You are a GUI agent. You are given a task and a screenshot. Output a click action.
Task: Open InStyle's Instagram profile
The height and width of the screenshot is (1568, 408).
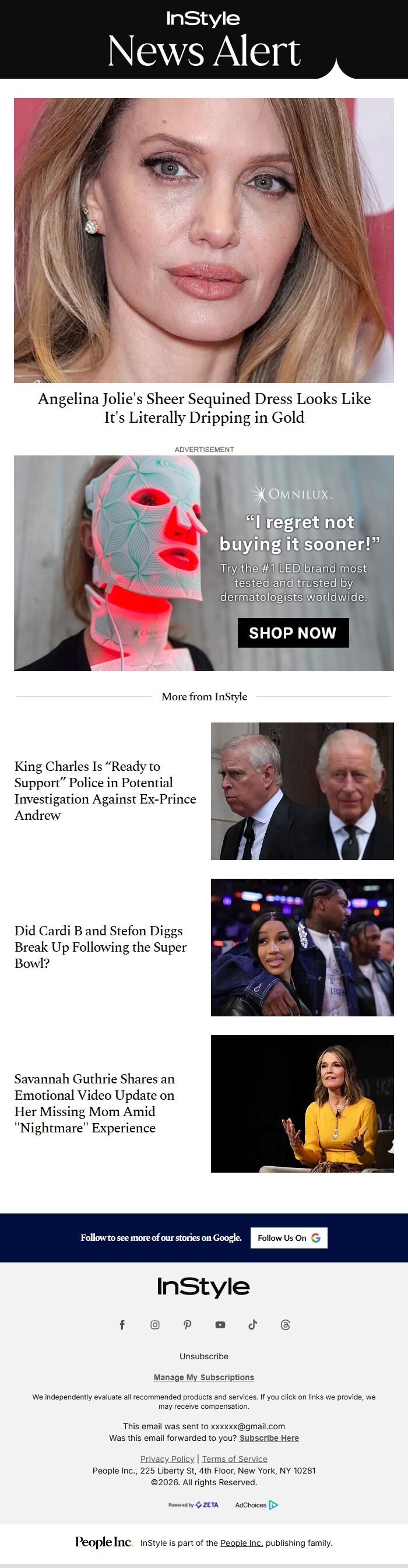[x=155, y=1324]
